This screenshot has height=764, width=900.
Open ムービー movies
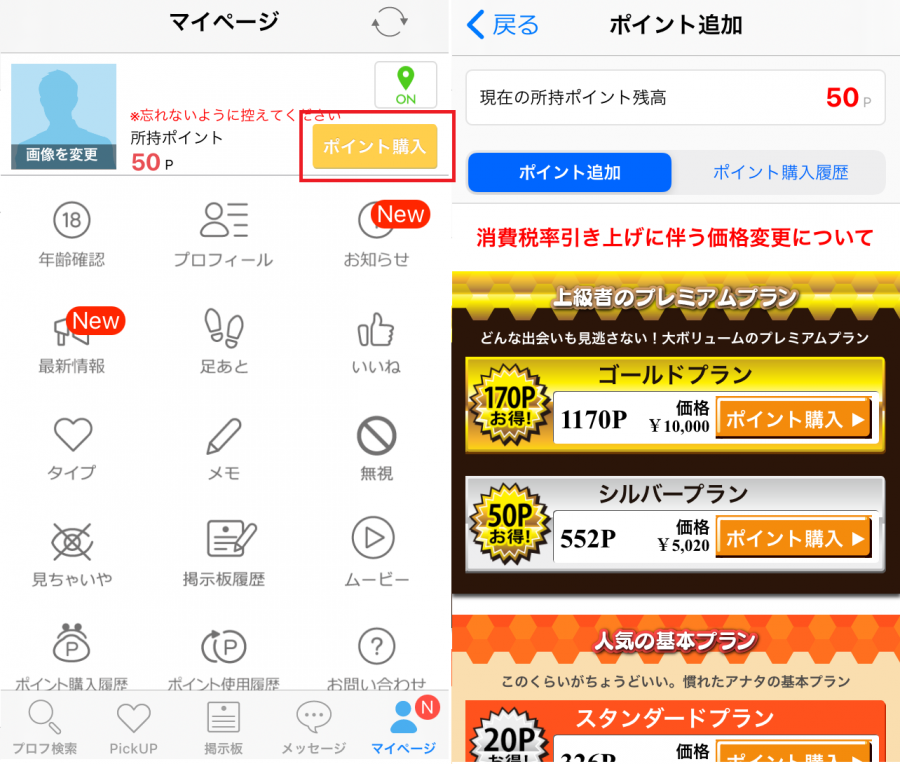[377, 555]
